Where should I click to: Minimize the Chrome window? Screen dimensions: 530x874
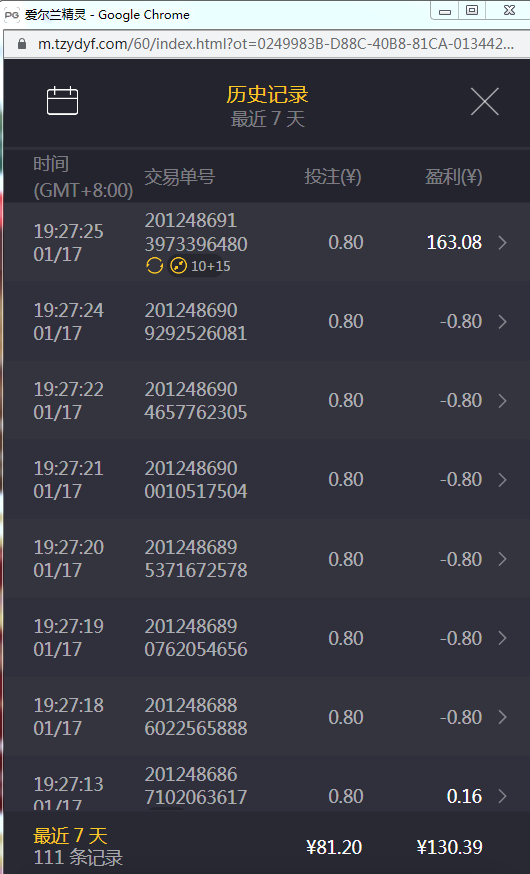point(445,10)
